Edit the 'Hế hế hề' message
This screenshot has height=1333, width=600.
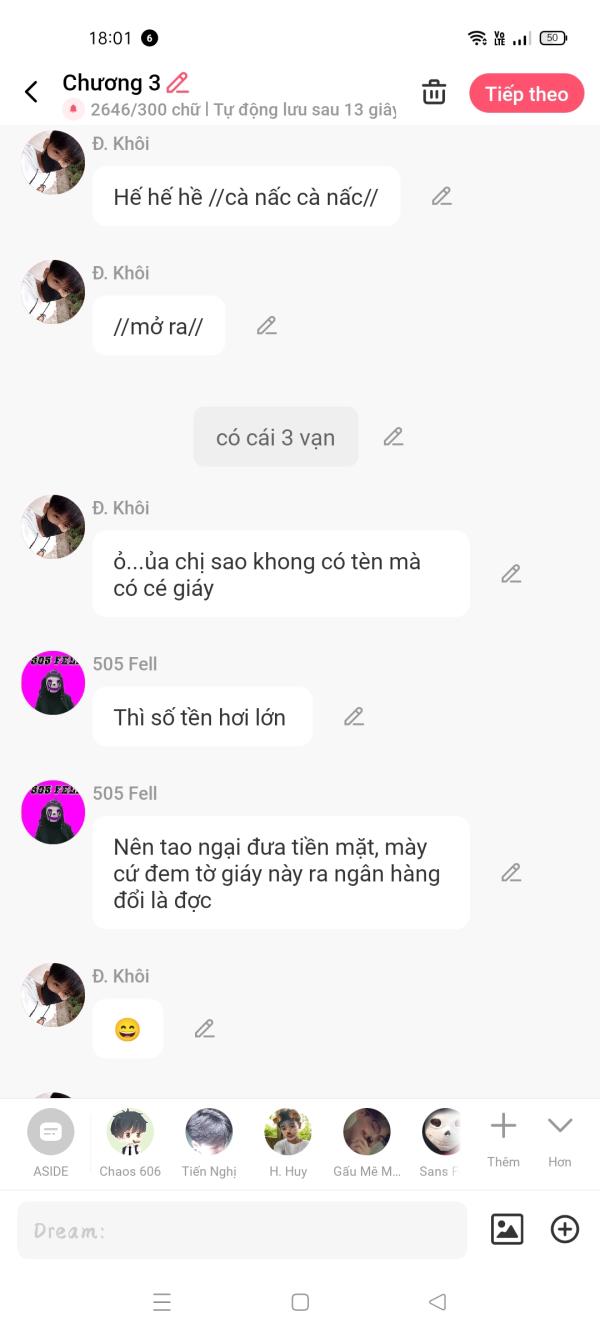click(x=442, y=196)
